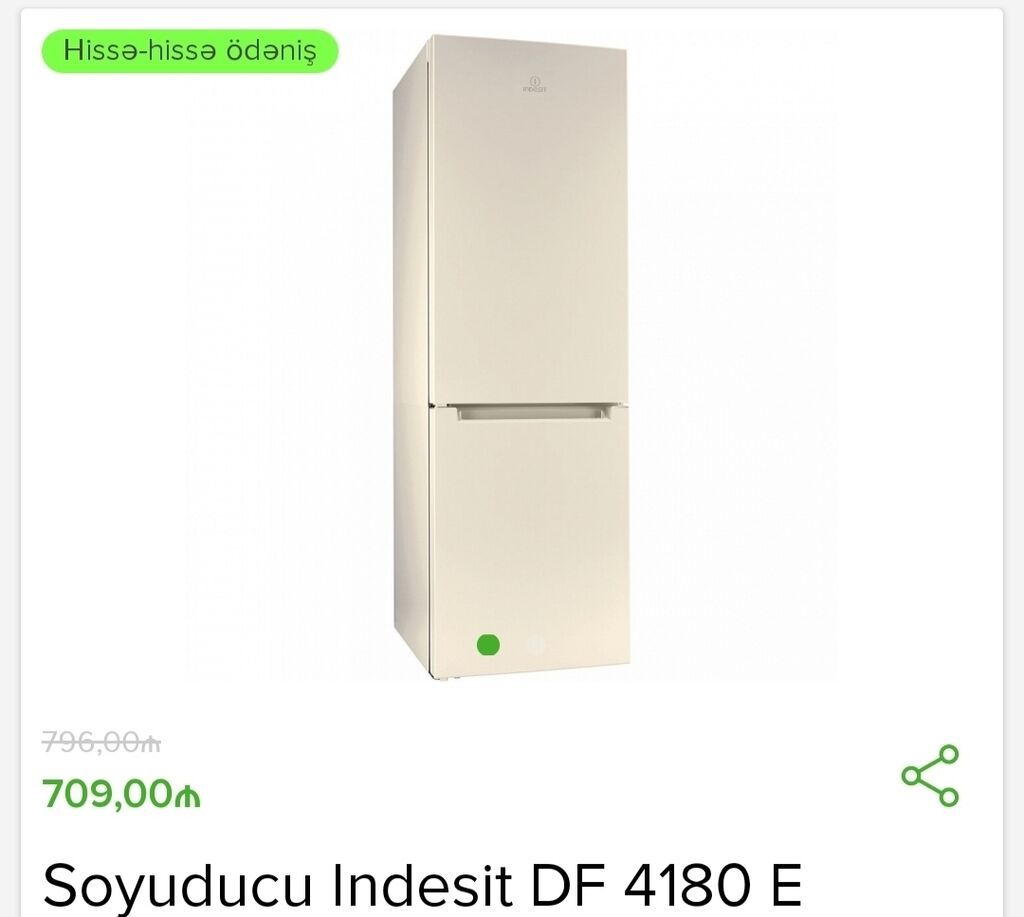Image resolution: width=1024 pixels, height=917 pixels.
Task: Select the second image indicator dot
Action: [x=536, y=645]
